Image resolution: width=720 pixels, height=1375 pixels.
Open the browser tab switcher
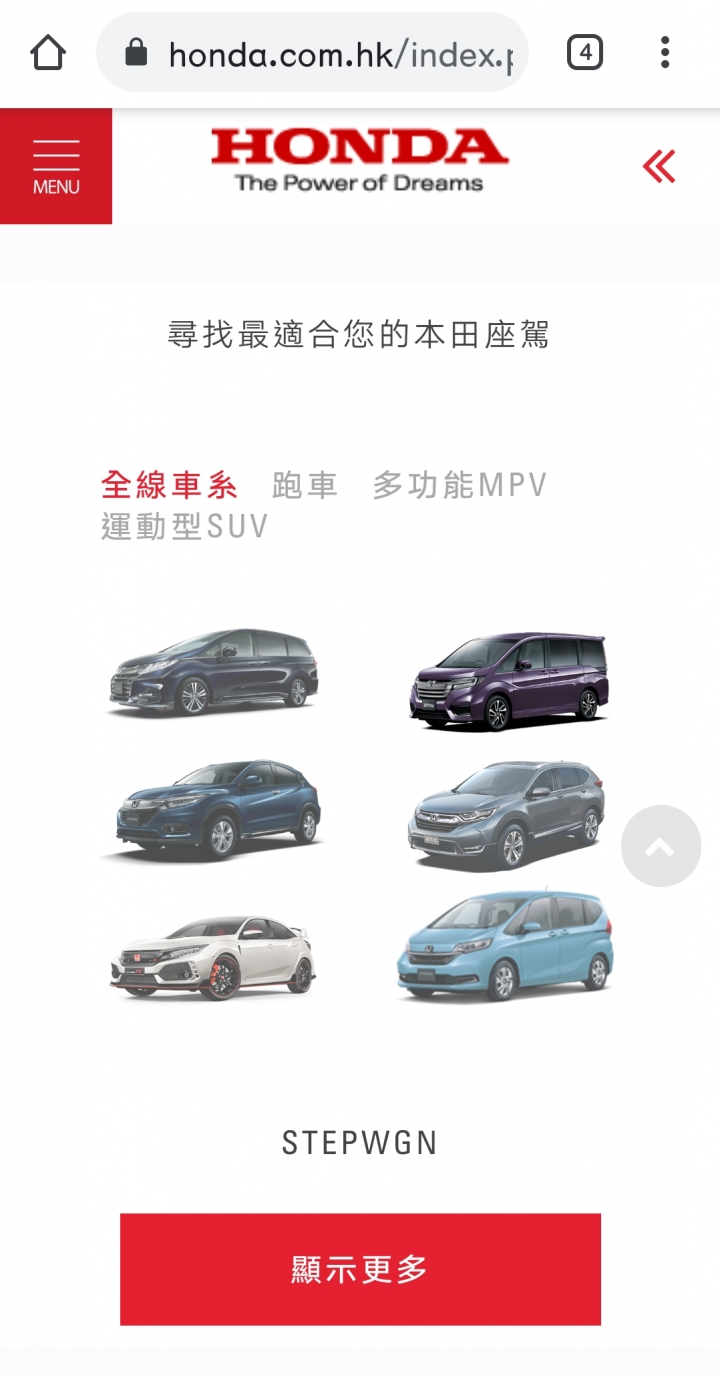point(585,52)
